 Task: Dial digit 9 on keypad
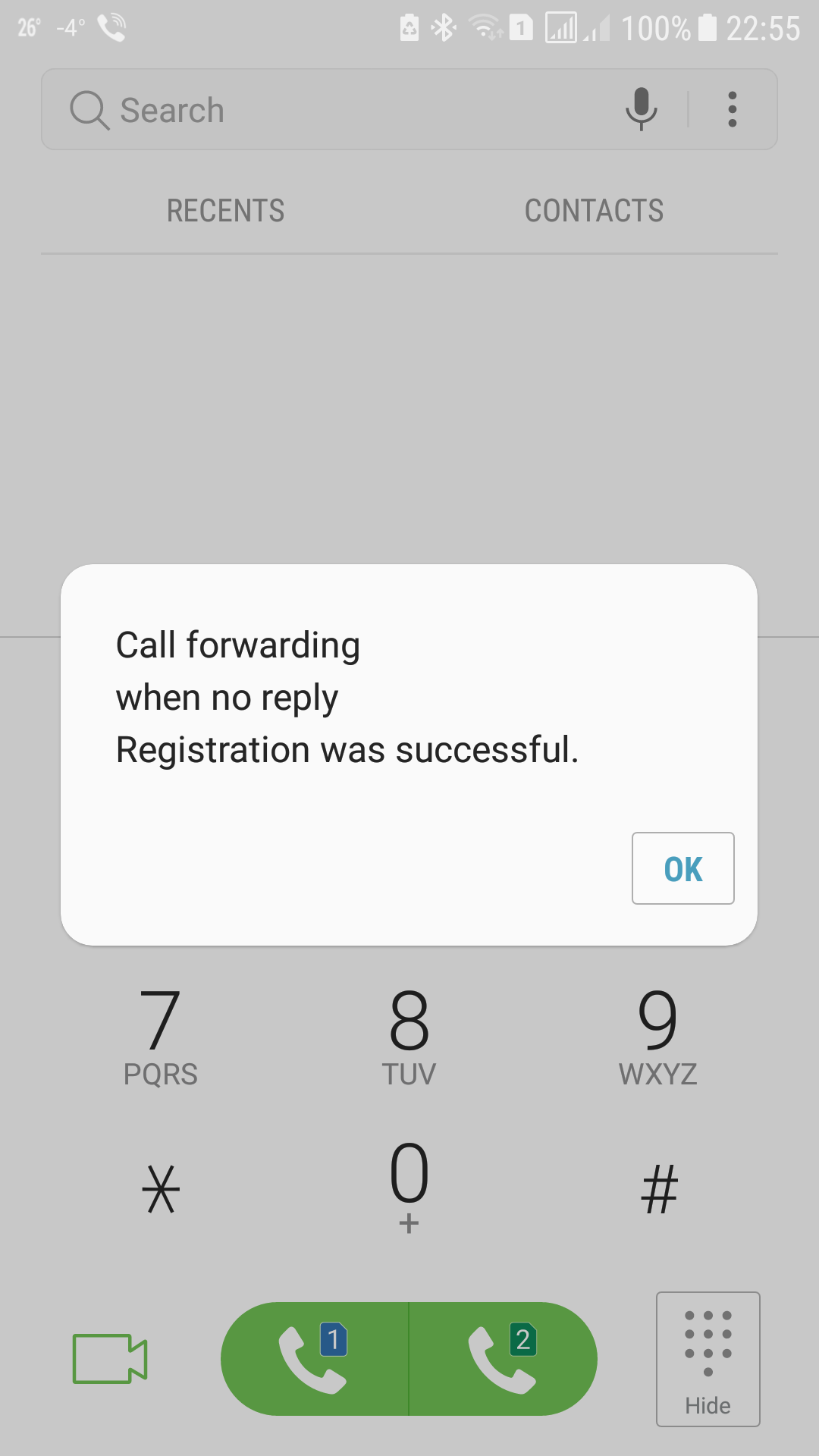tap(657, 1035)
